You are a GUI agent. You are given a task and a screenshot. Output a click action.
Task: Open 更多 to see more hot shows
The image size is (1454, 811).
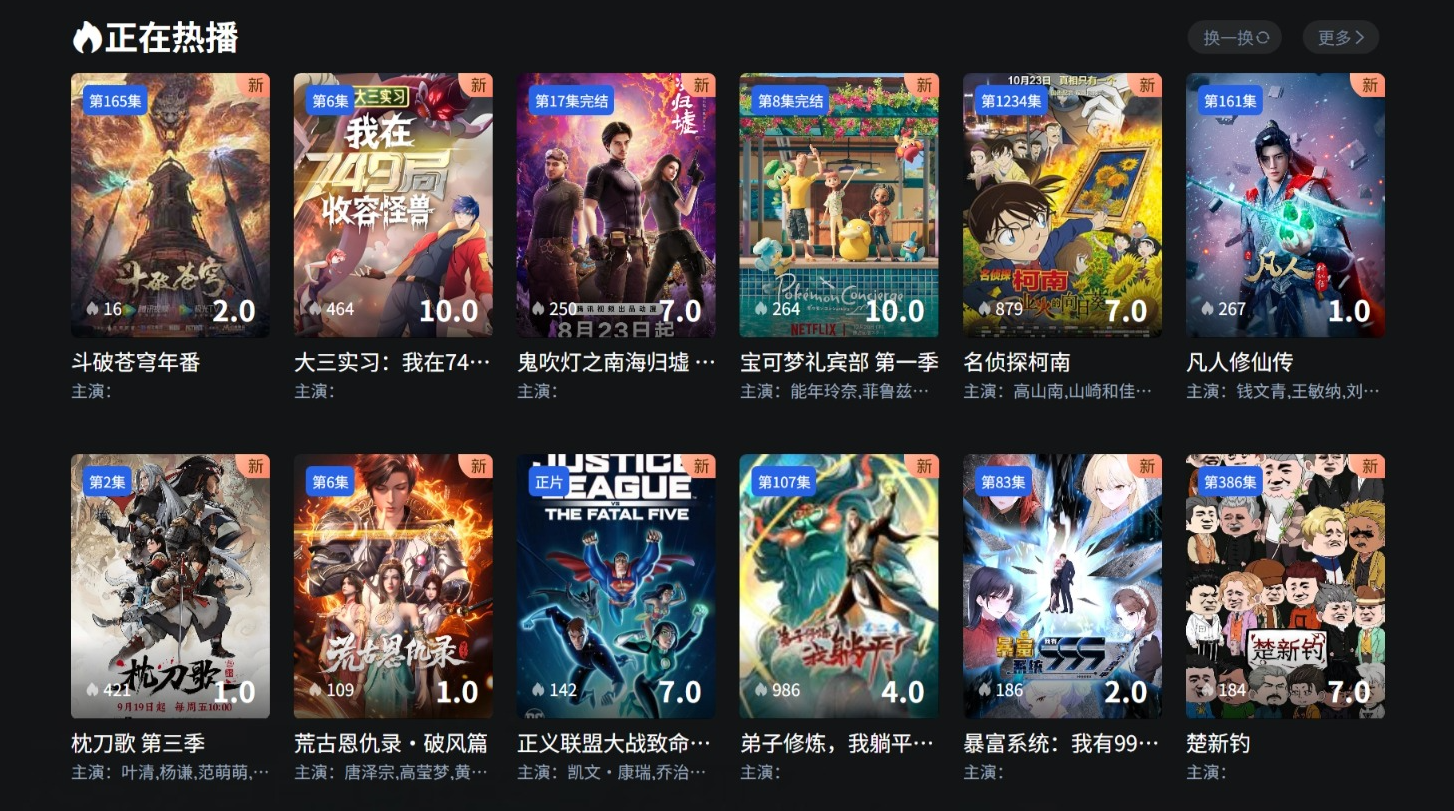tap(1340, 38)
